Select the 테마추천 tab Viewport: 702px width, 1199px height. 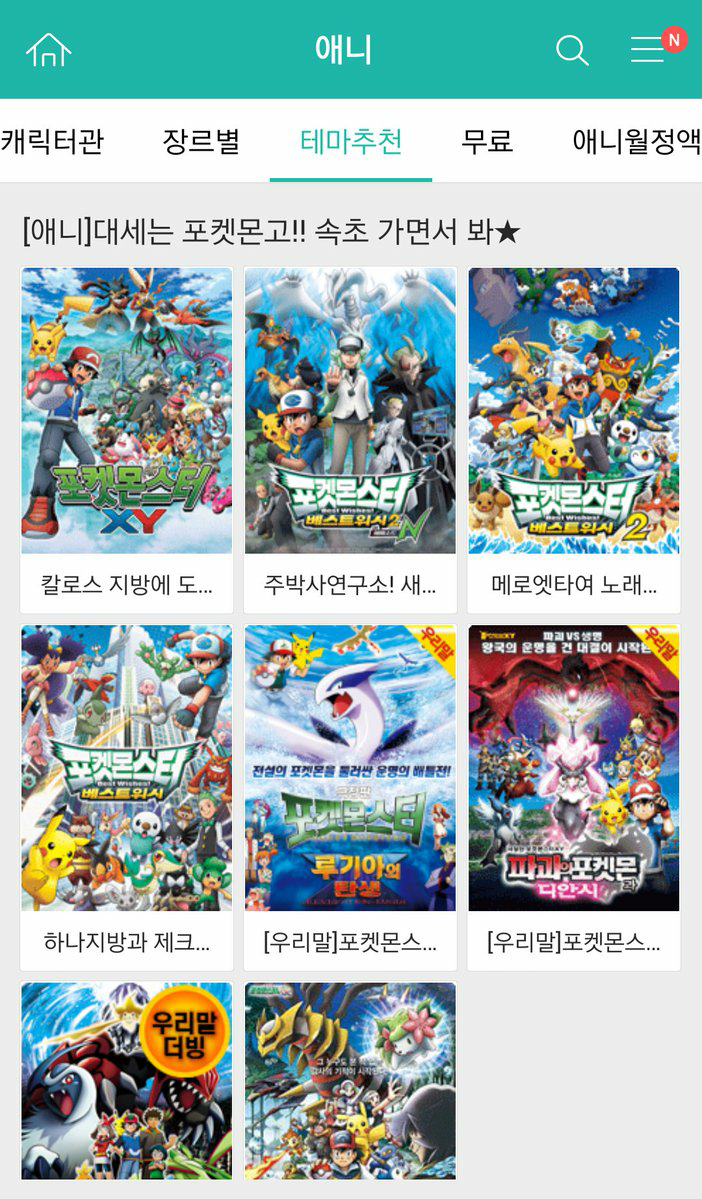pyautogui.click(x=351, y=141)
